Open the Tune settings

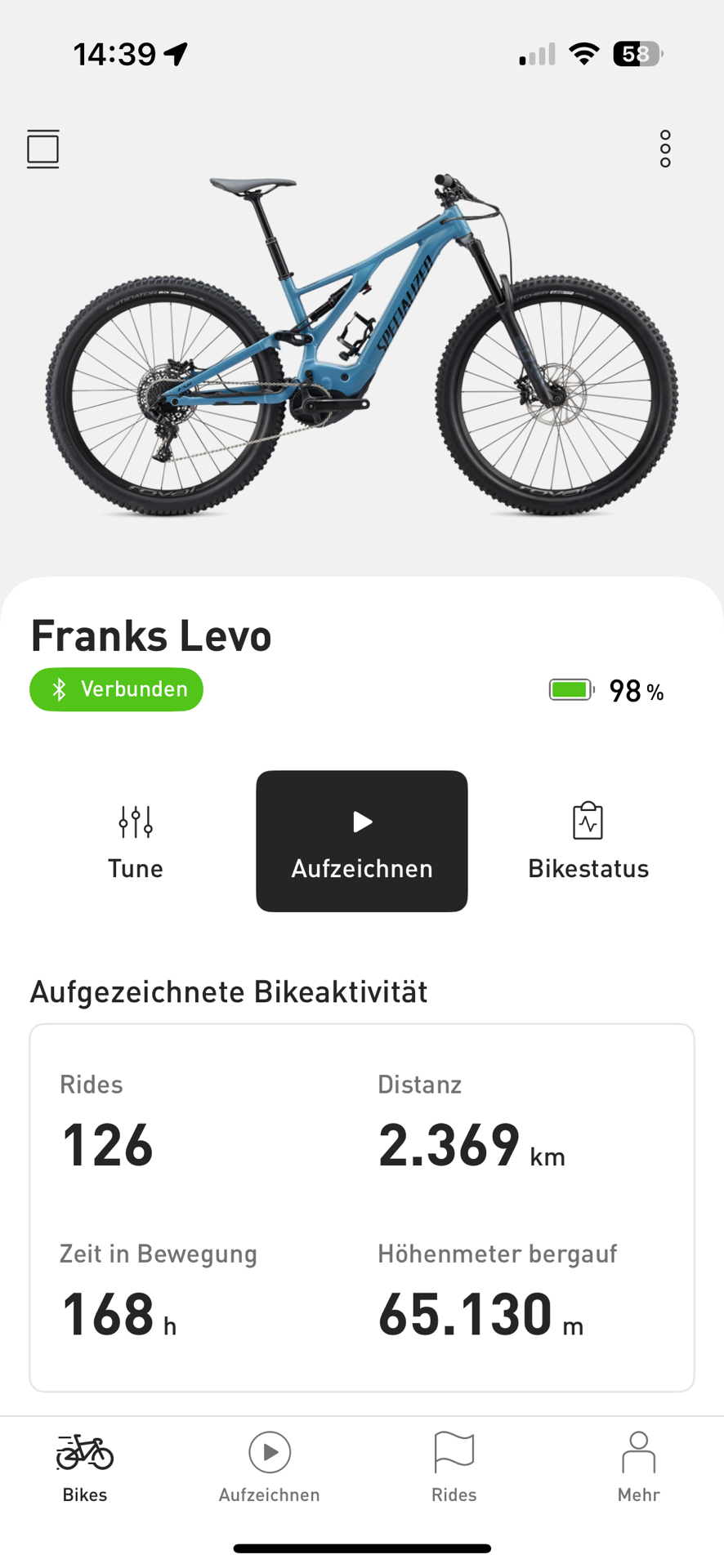[x=136, y=841]
